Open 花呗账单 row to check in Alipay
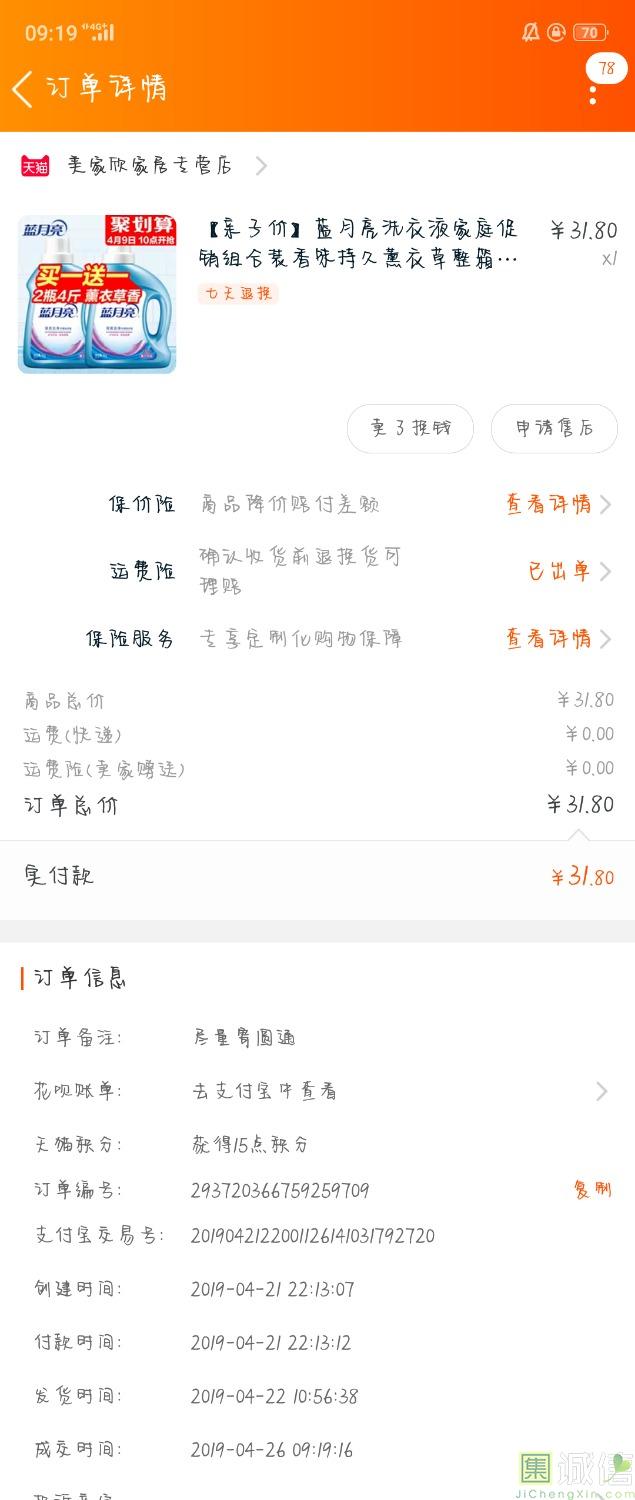Image resolution: width=635 pixels, height=1500 pixels. click(317, 1091)
